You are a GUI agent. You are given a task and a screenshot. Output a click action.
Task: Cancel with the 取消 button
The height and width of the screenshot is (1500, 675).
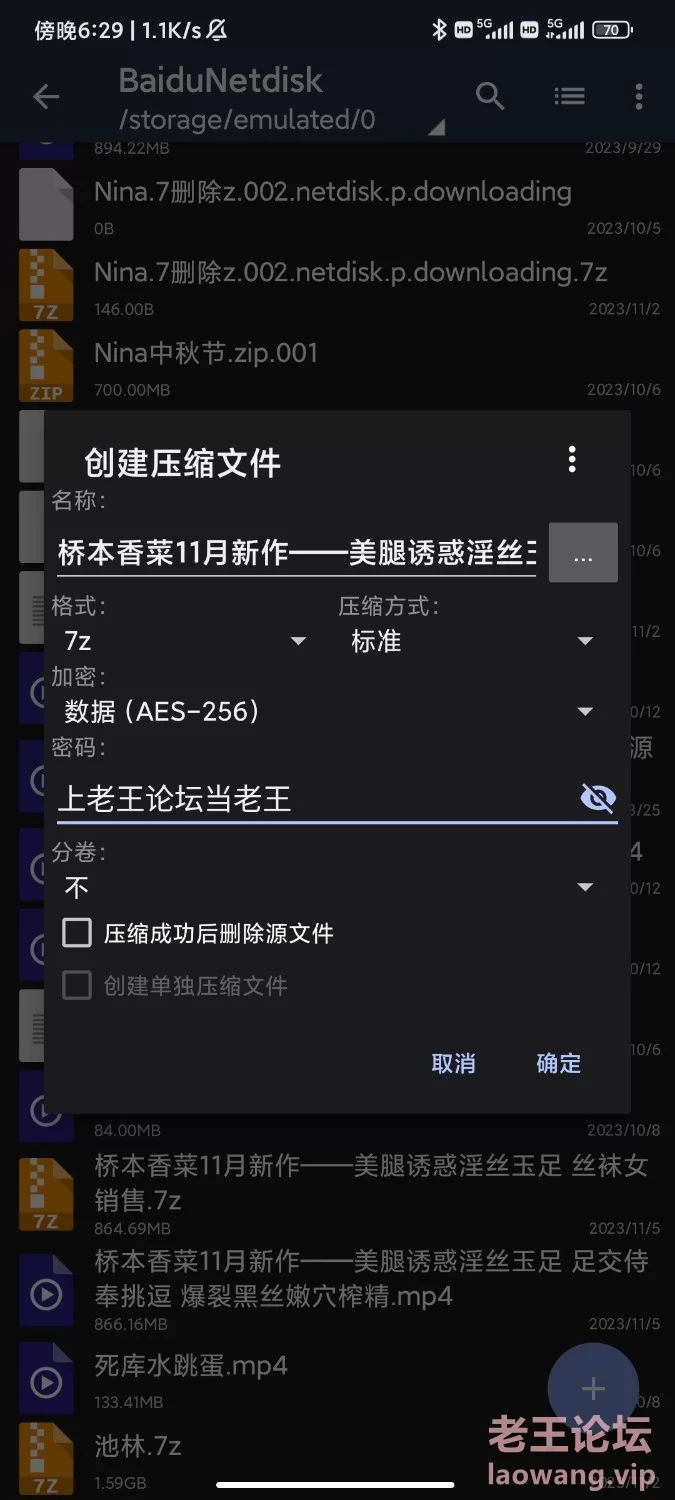click(453, 1063)
